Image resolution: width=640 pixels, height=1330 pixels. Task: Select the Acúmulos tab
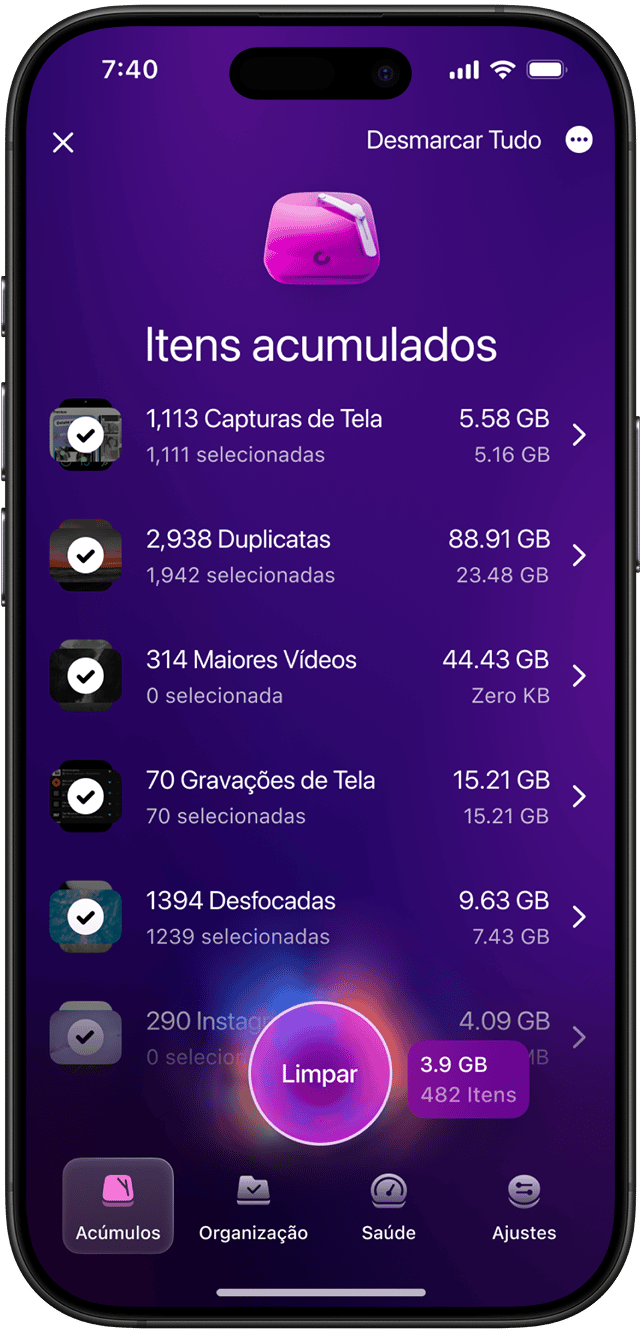point(118,1206)
